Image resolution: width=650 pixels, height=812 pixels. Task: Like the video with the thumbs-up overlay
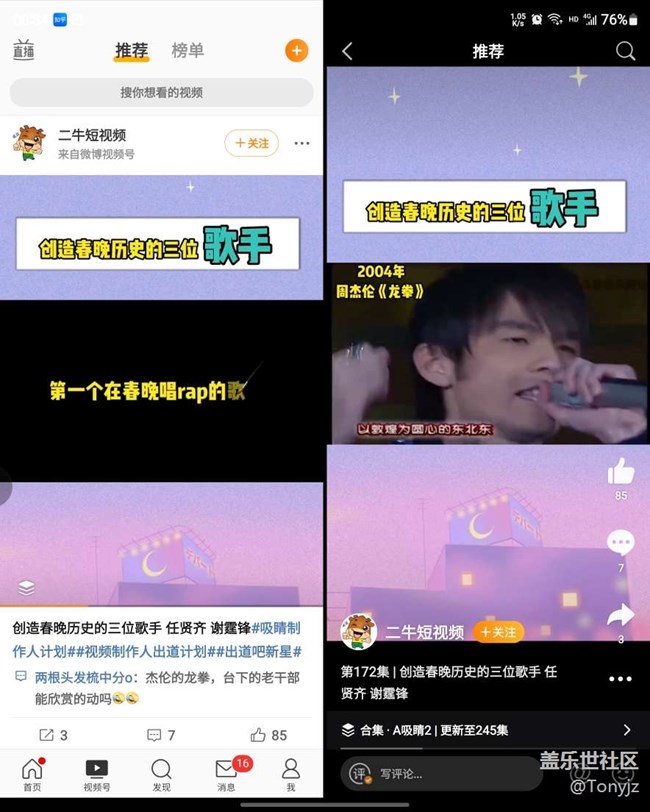click(x=620, y=472)
